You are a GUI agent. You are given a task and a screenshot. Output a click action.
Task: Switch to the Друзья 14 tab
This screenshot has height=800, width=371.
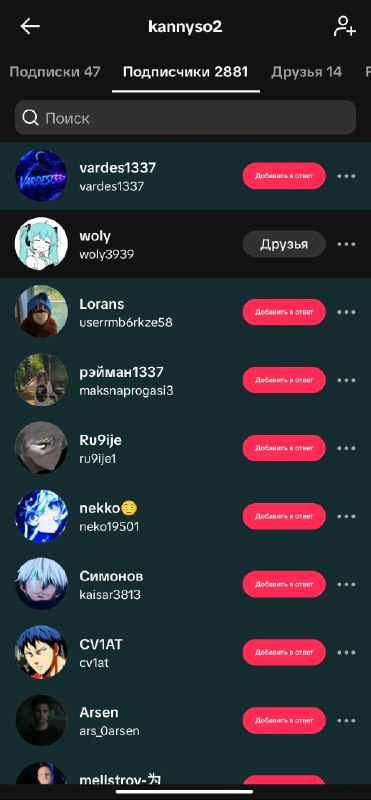coord(306,72)
